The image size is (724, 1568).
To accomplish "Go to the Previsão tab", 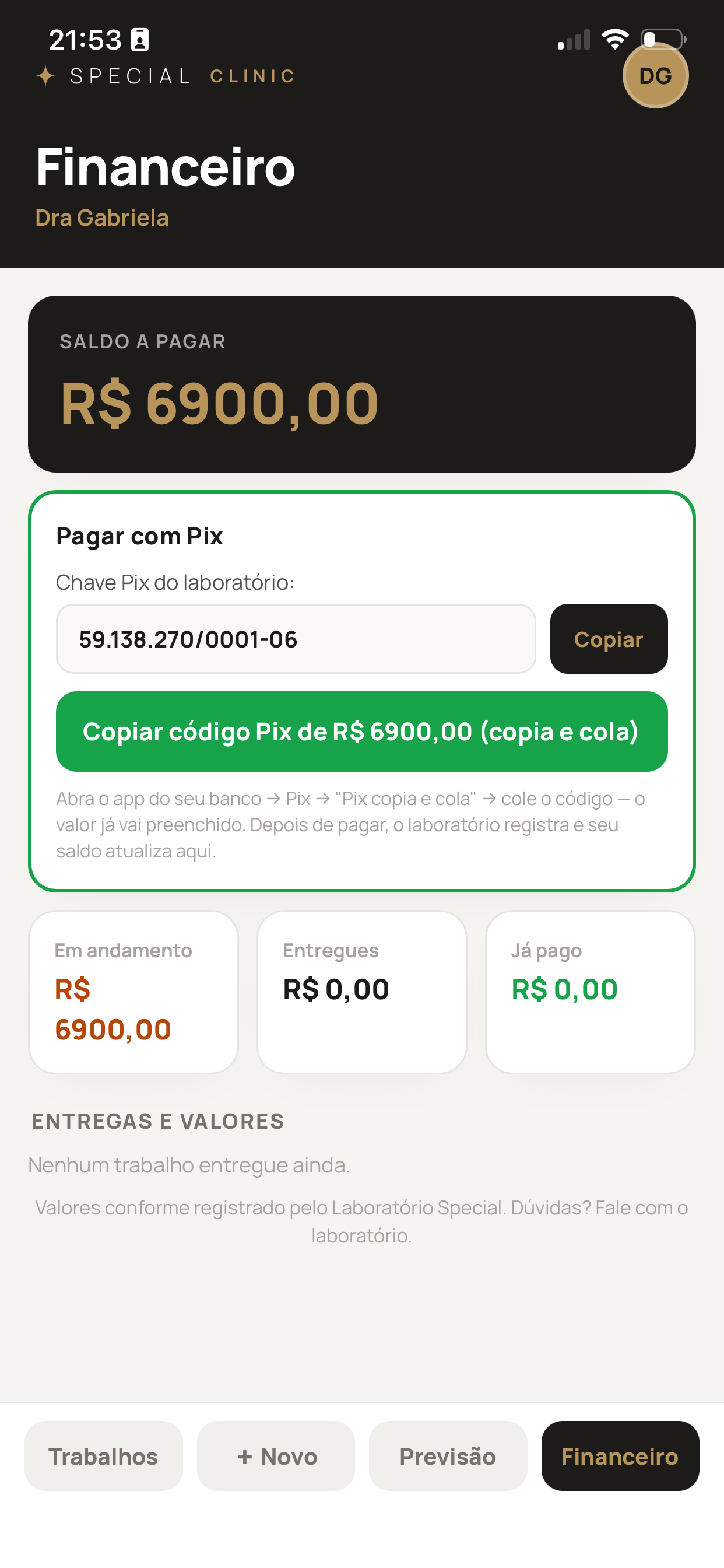I will coord(448,1455).
